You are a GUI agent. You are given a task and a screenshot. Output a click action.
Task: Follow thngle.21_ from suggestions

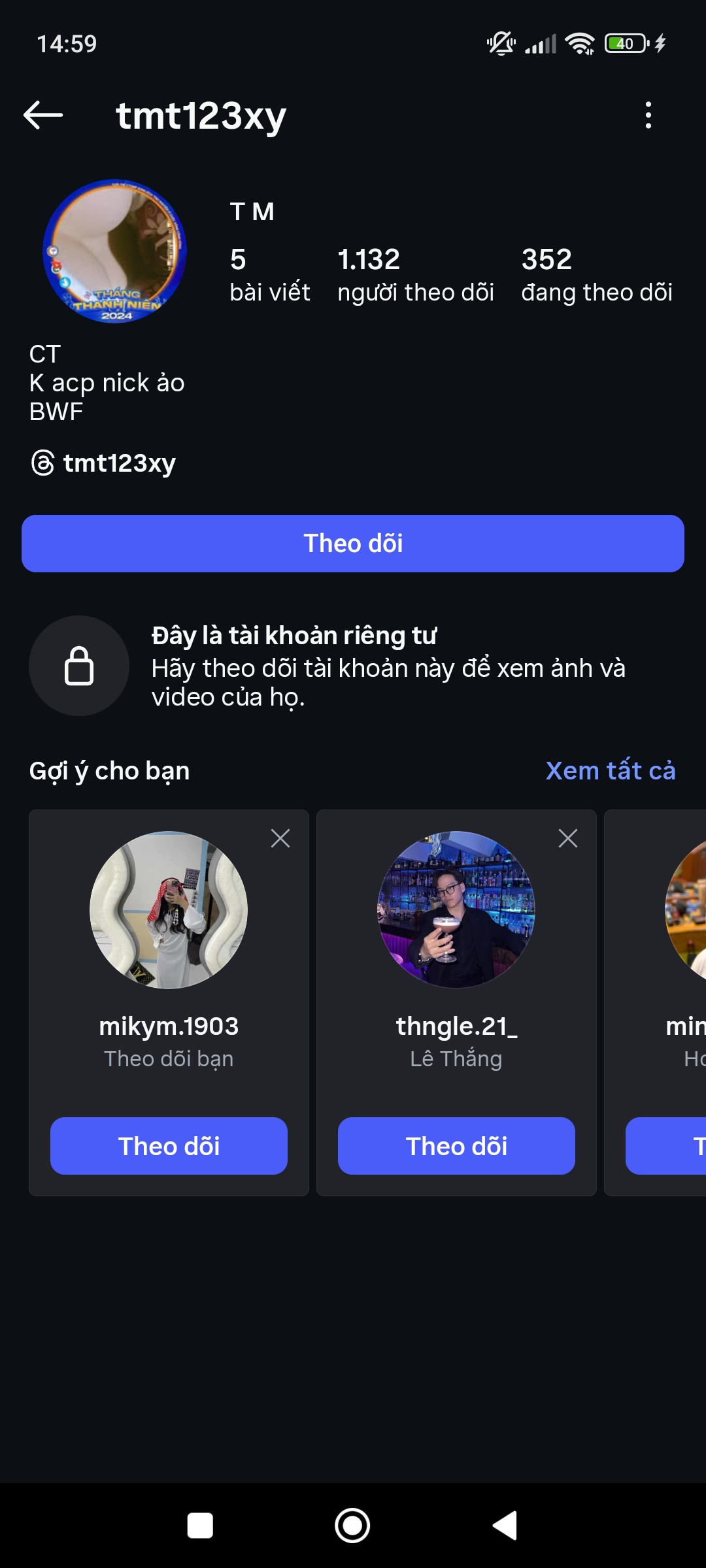click(x=456, y=1146)
